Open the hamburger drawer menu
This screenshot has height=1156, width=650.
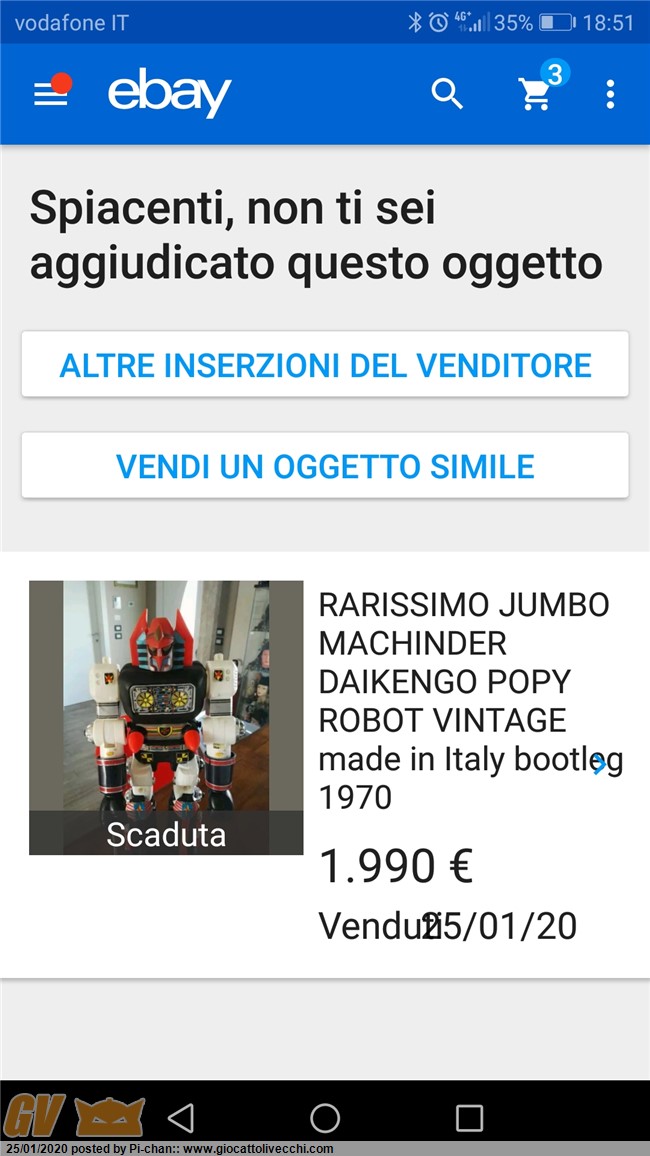(x=51, y=94)
